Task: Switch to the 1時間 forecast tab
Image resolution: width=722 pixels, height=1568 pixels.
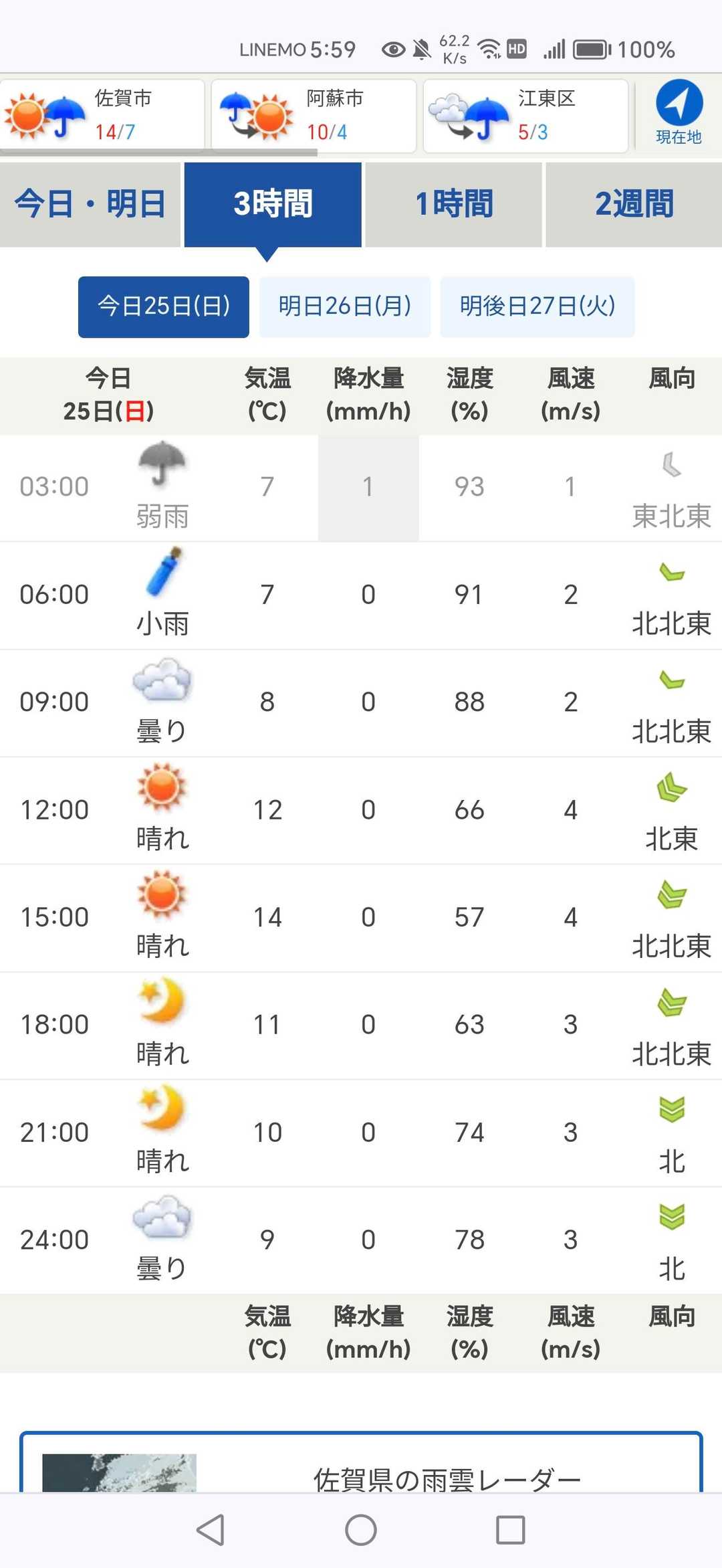Action: coord(453,204)
